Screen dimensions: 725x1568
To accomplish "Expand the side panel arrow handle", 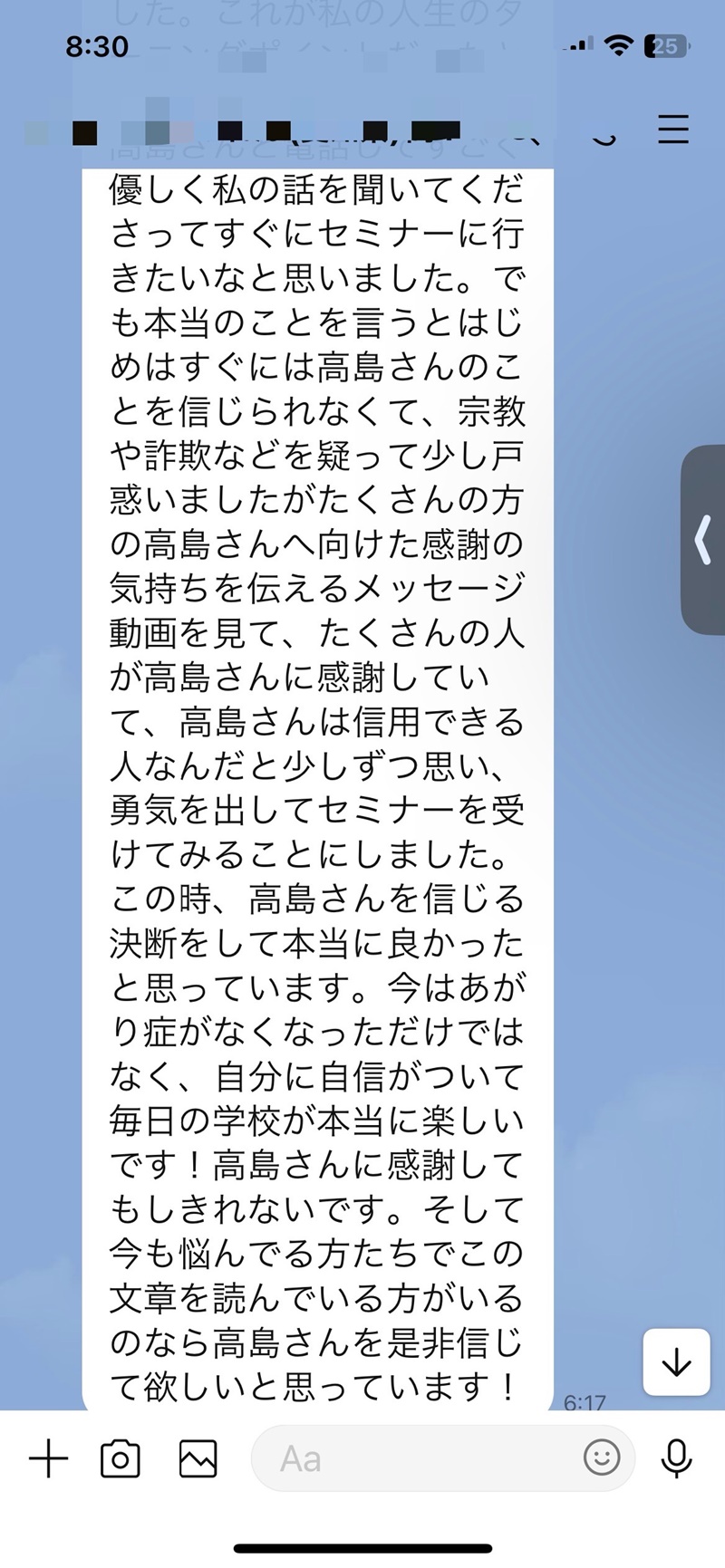I will tap(703, 540).
